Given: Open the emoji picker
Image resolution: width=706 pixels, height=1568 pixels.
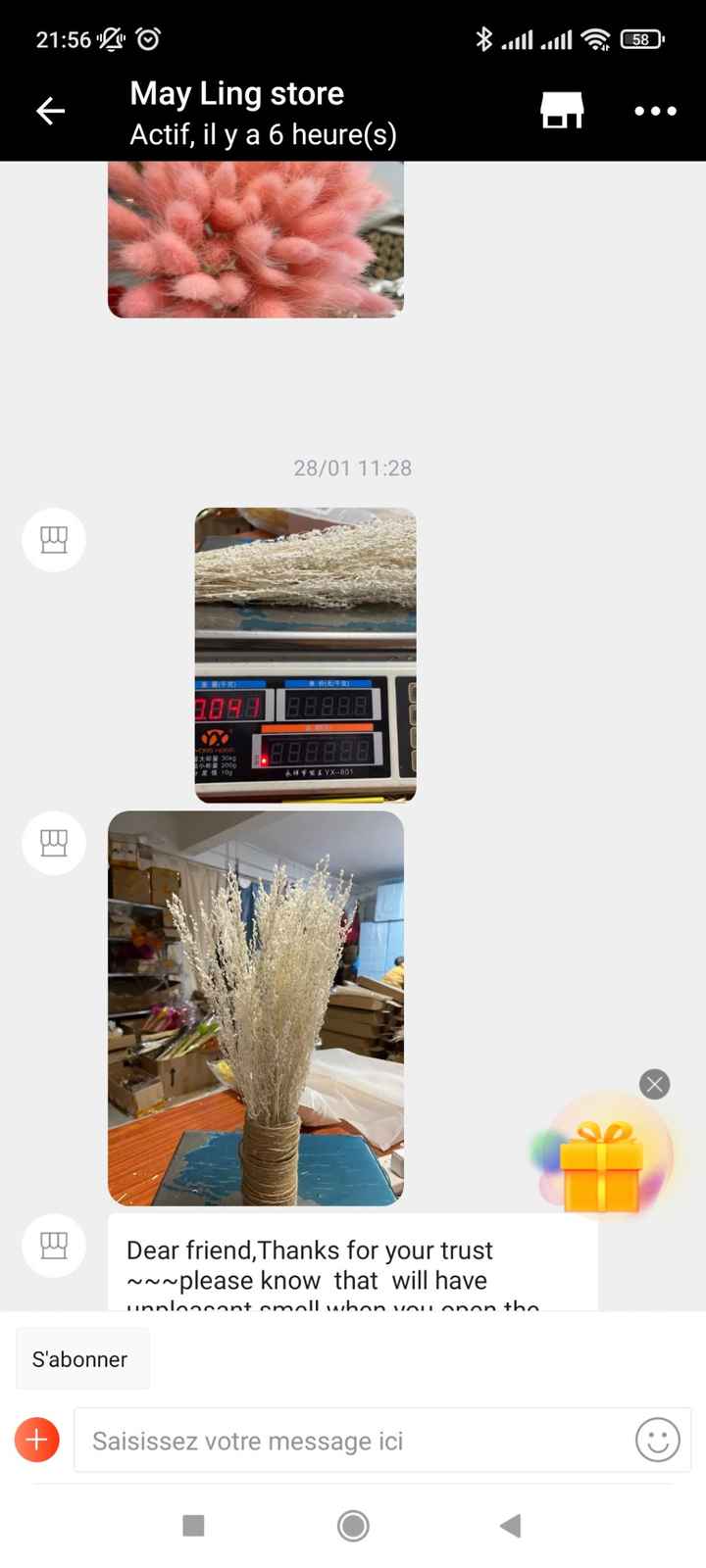Looking at the screenshot, I should (657, 1441).
